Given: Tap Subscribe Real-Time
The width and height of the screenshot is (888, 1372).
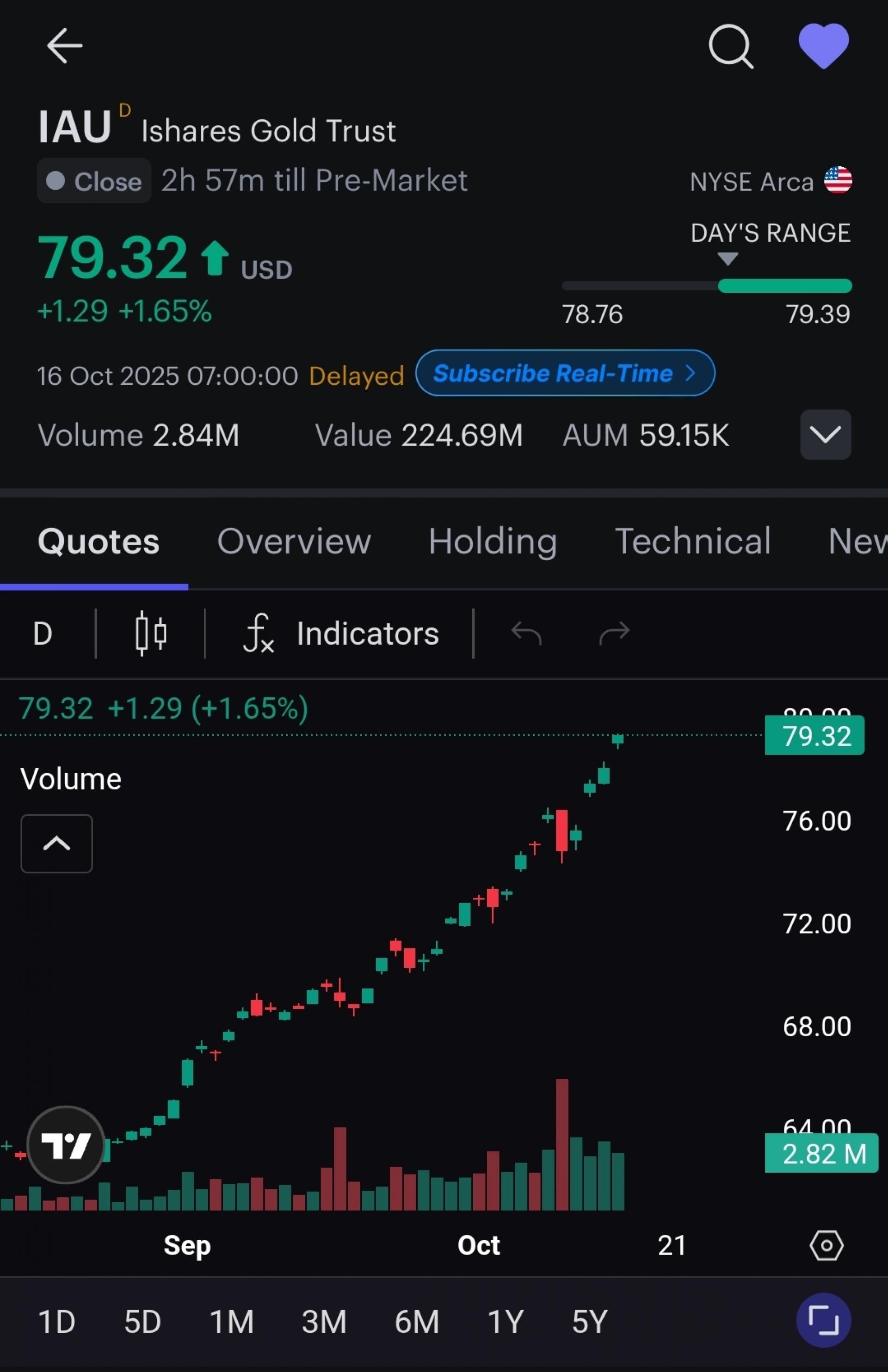Looking at the screenshot, I should click(x=565, y=374).
